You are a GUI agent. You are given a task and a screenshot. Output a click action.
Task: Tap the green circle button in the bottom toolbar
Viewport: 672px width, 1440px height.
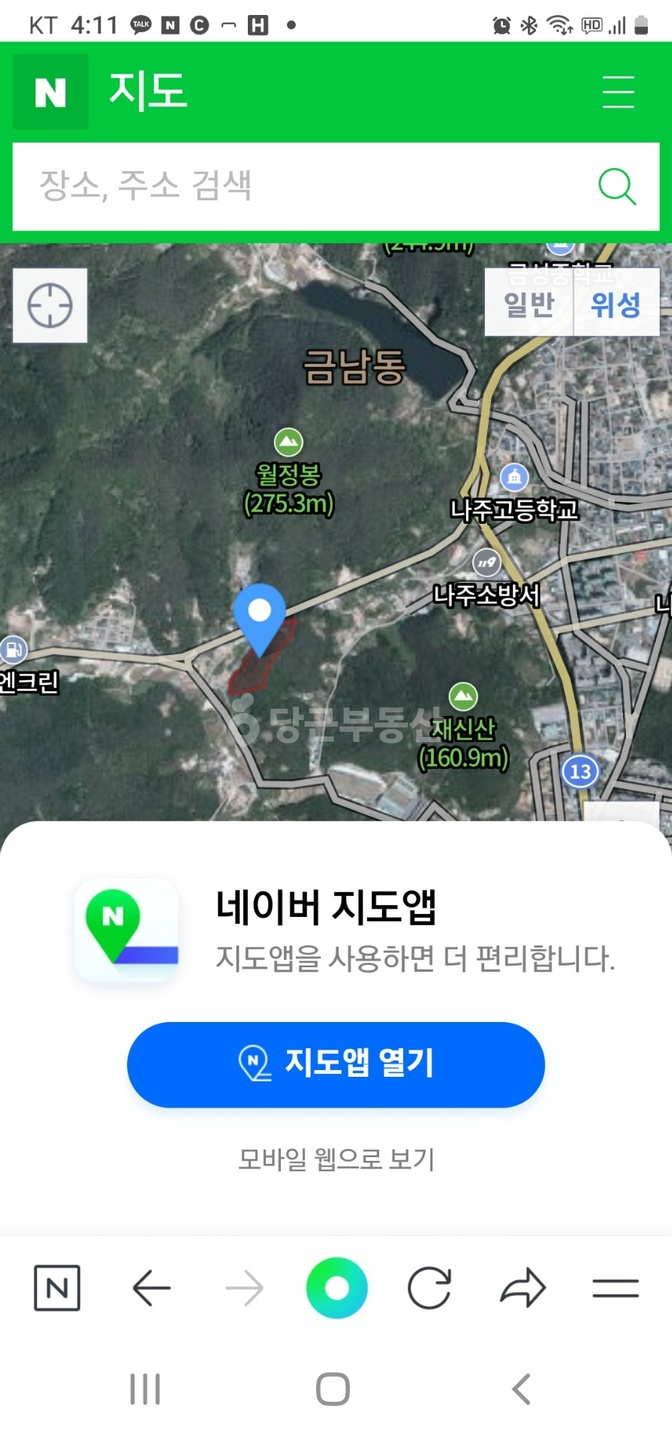[x=336, y=1288]
